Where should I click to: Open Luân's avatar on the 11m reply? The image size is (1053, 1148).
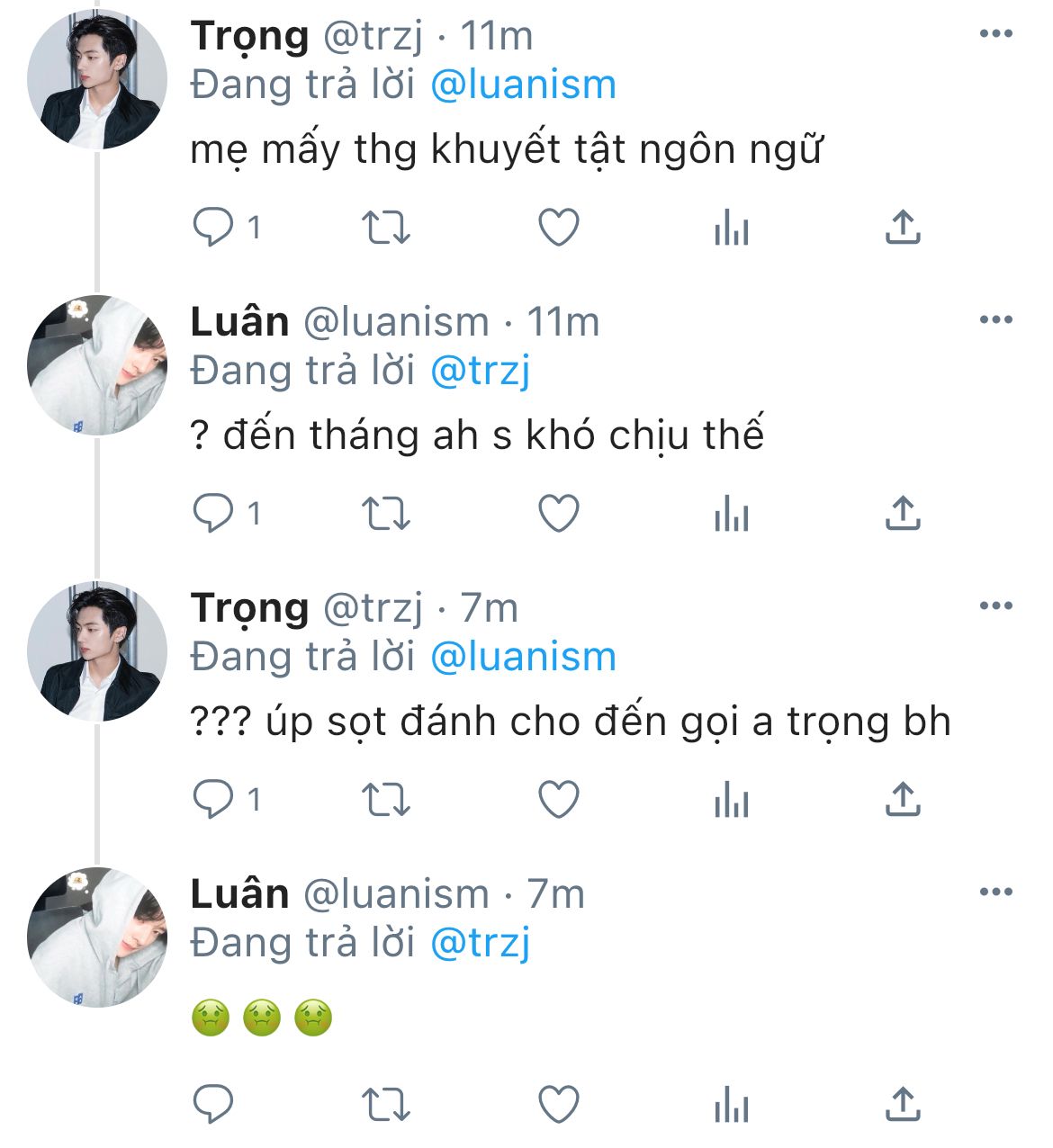[97, 365]
